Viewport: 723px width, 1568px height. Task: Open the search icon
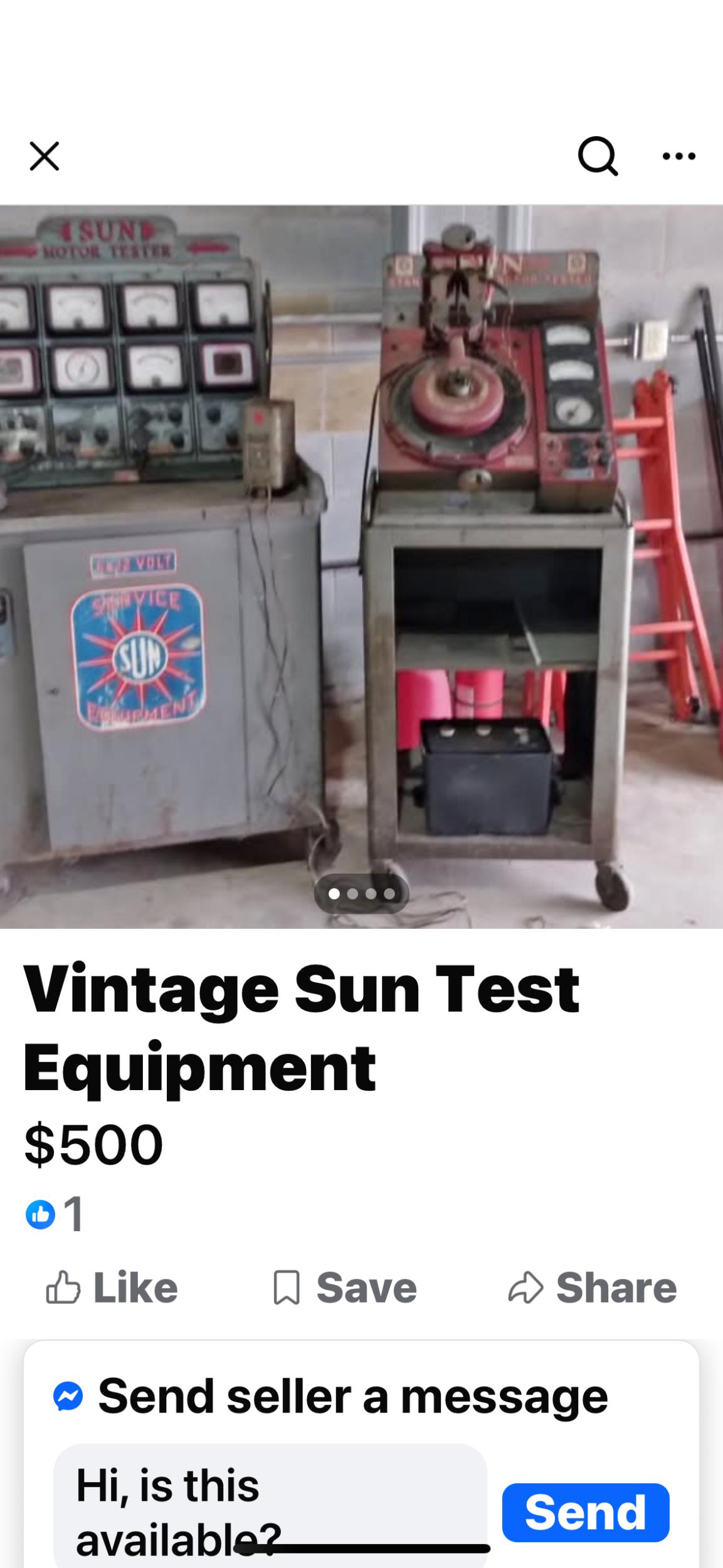coord(598,156)
